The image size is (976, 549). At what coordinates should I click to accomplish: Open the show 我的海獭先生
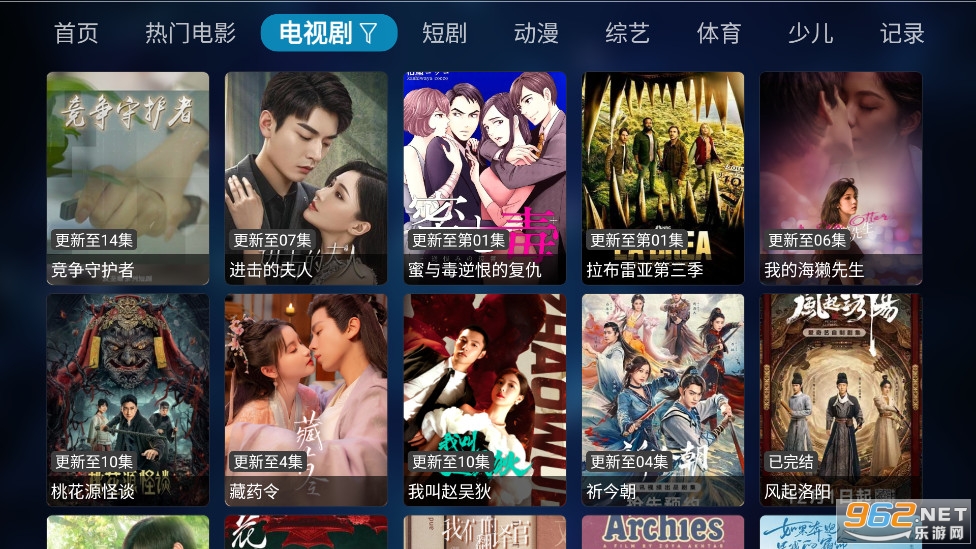(x=841, y=177)
